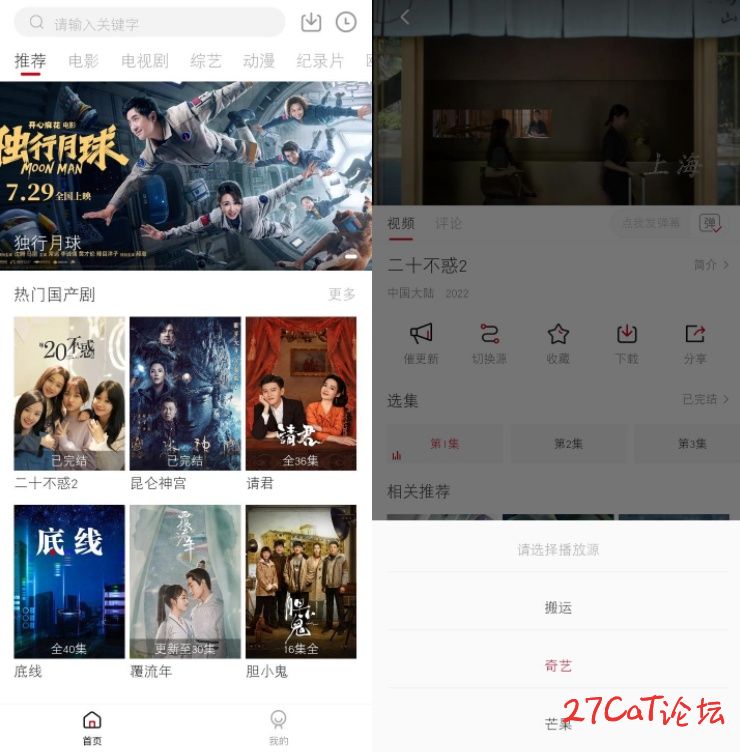
Task: Tap 更多 next to 热门国产剧
Action: coord(342,294)
